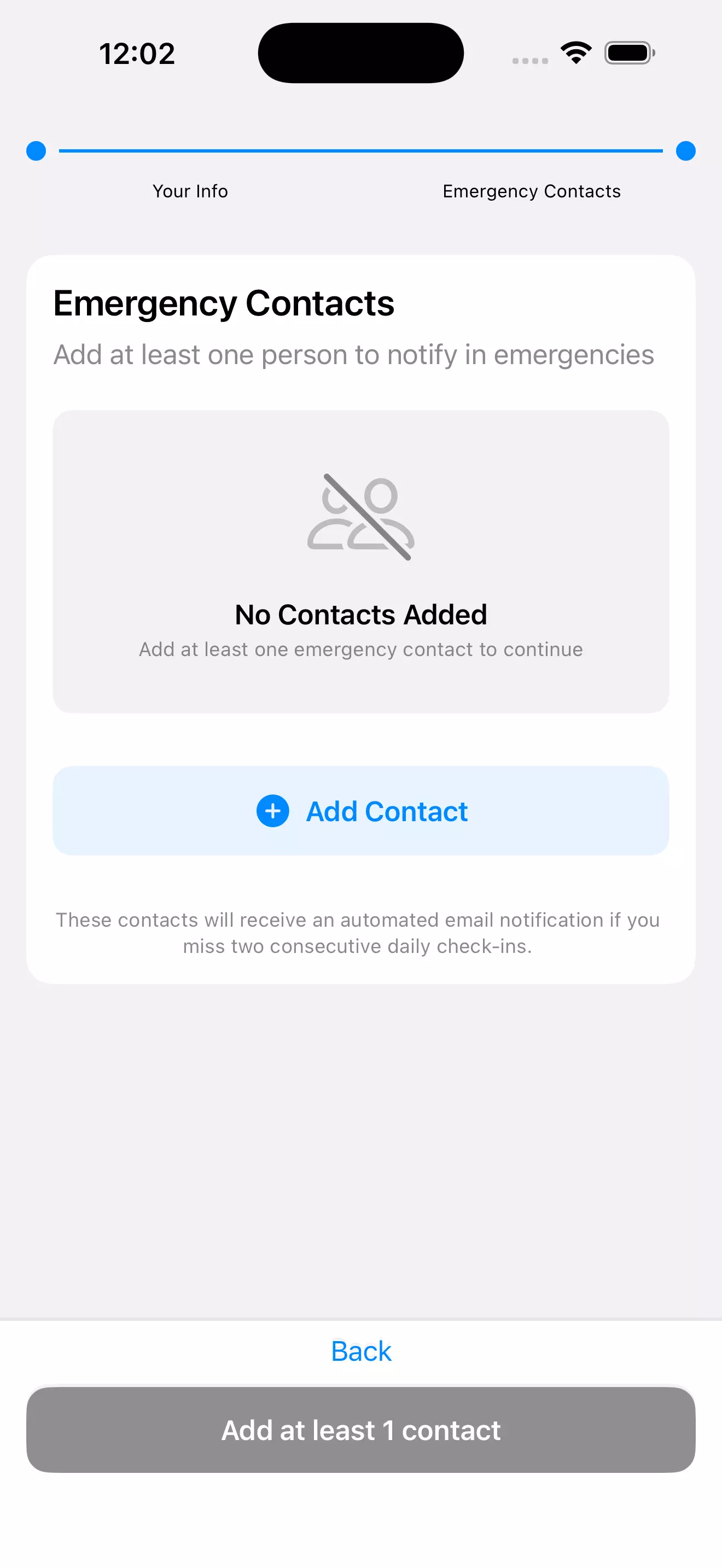Select the left progress step dot
The image size is (722, 1568).
click(36, 151)
